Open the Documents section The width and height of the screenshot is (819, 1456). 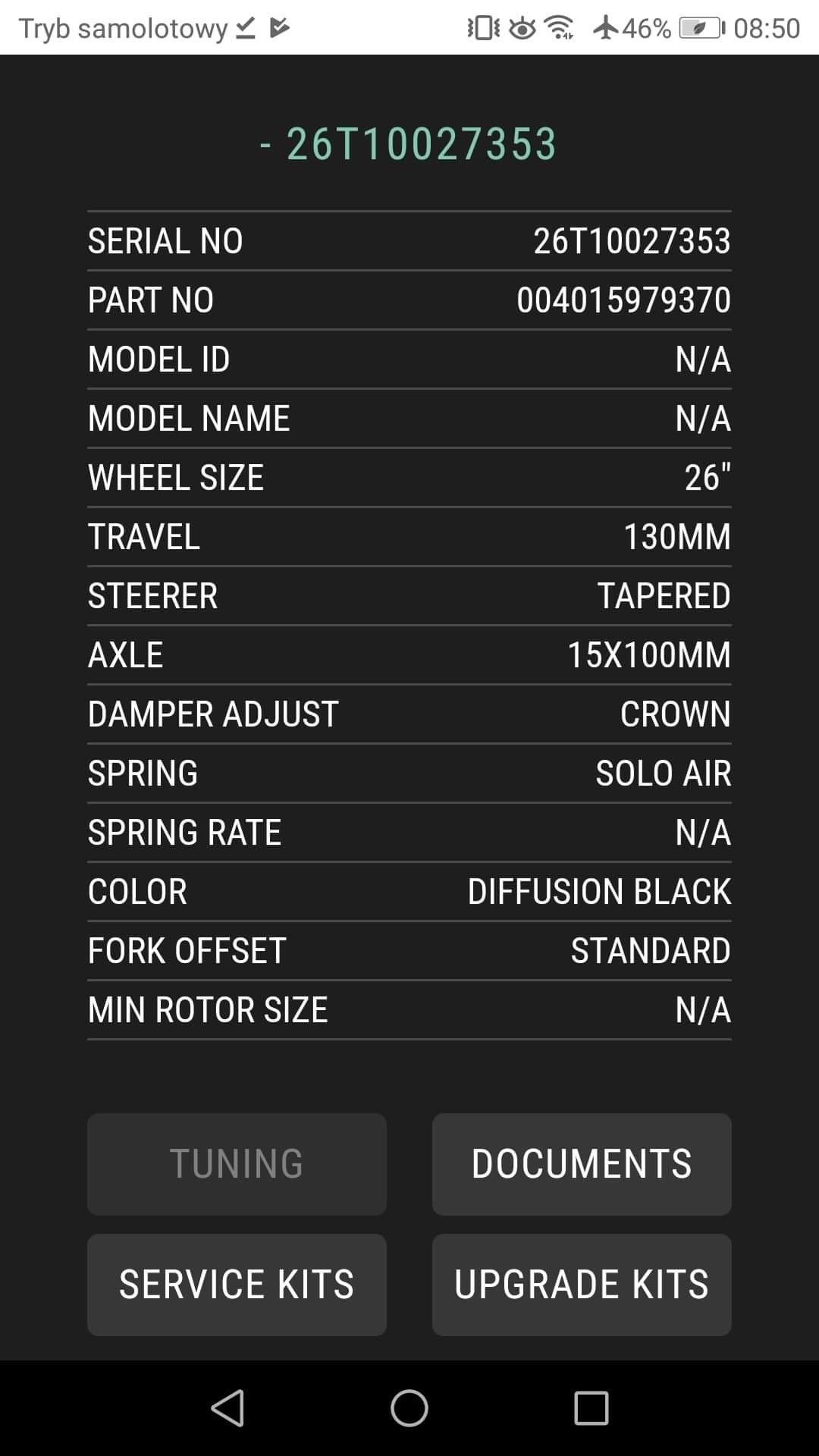point(582,1164)
